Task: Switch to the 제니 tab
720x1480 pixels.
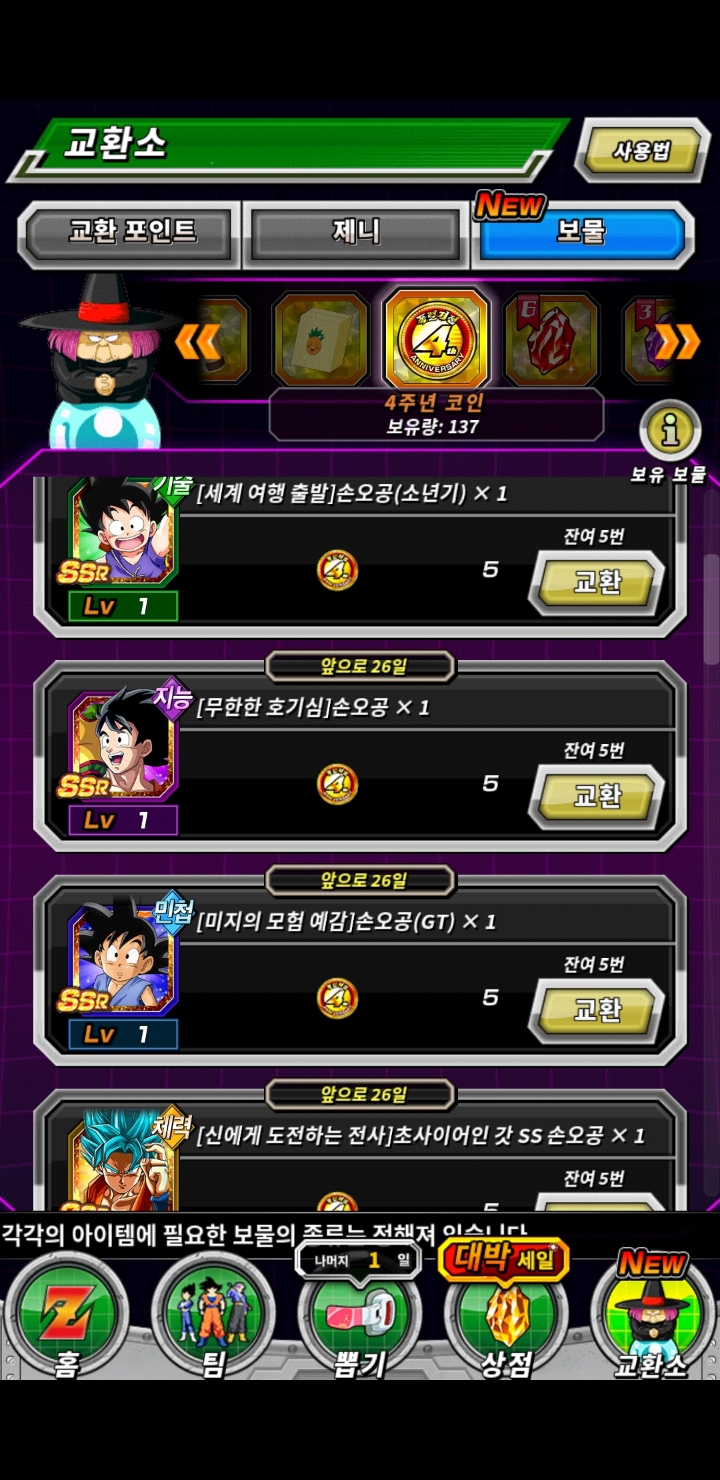Action: [356, 233]
